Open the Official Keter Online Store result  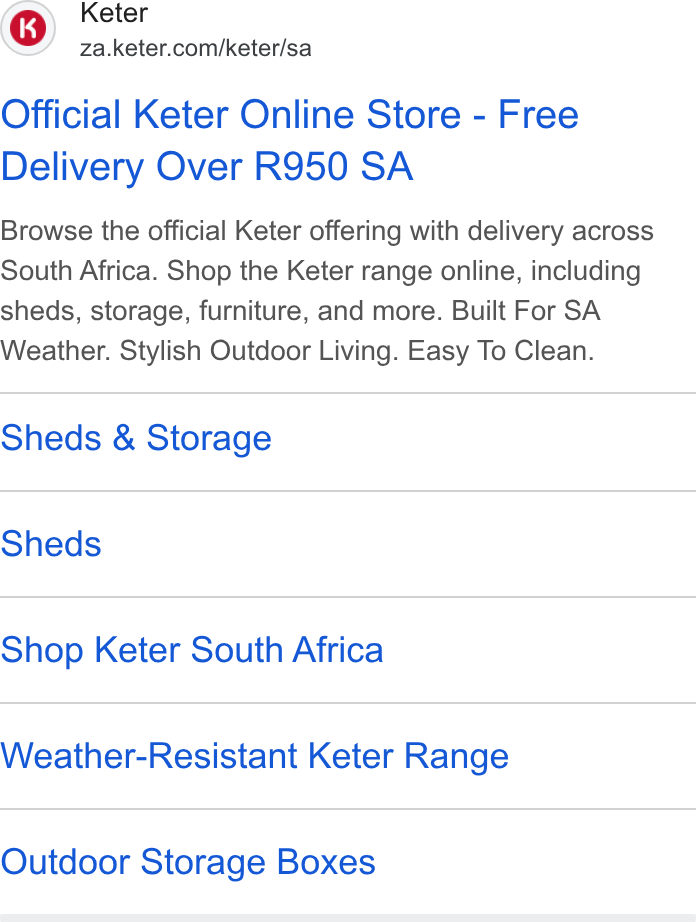pyautogui.click(x=290, y=141)
